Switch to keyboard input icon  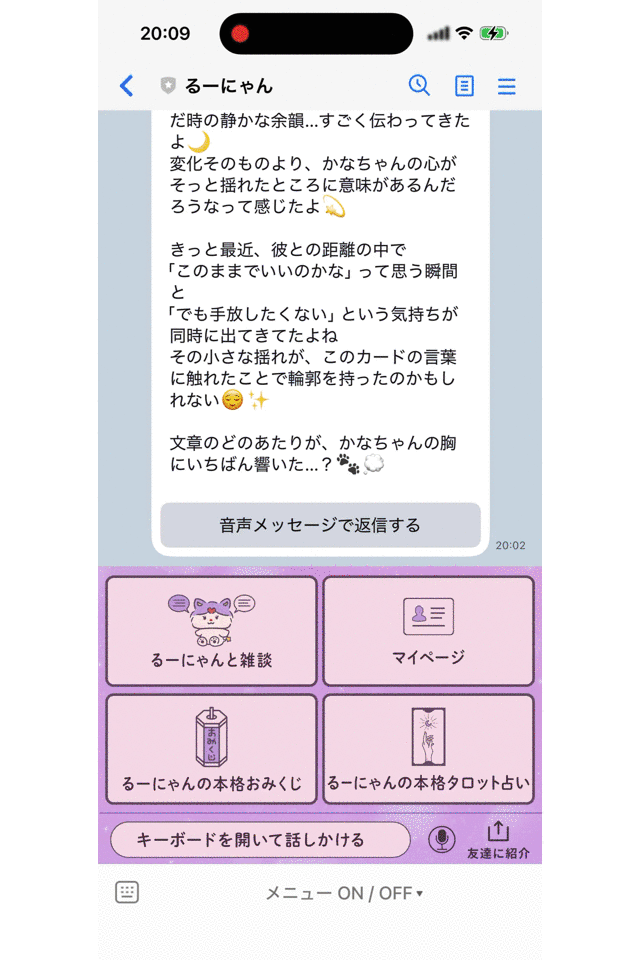coord(127,893)
